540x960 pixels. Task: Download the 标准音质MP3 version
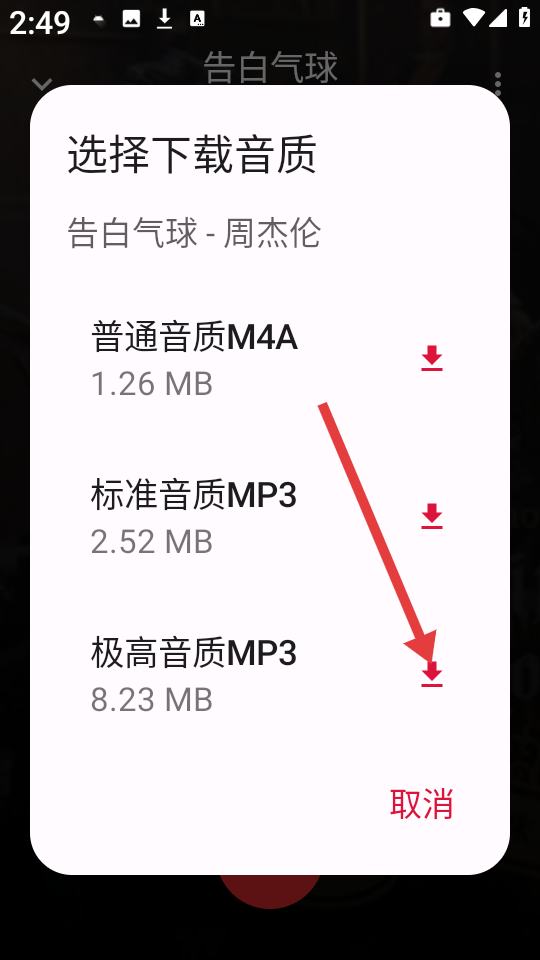coord(432,516)
